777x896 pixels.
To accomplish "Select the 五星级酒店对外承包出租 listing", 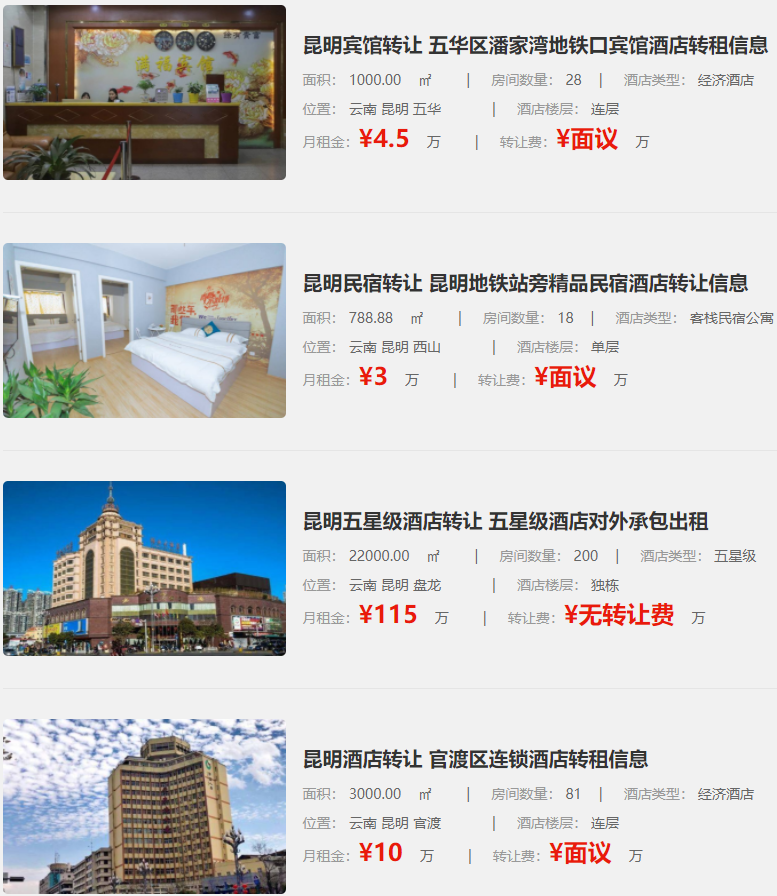I will 505,521.
